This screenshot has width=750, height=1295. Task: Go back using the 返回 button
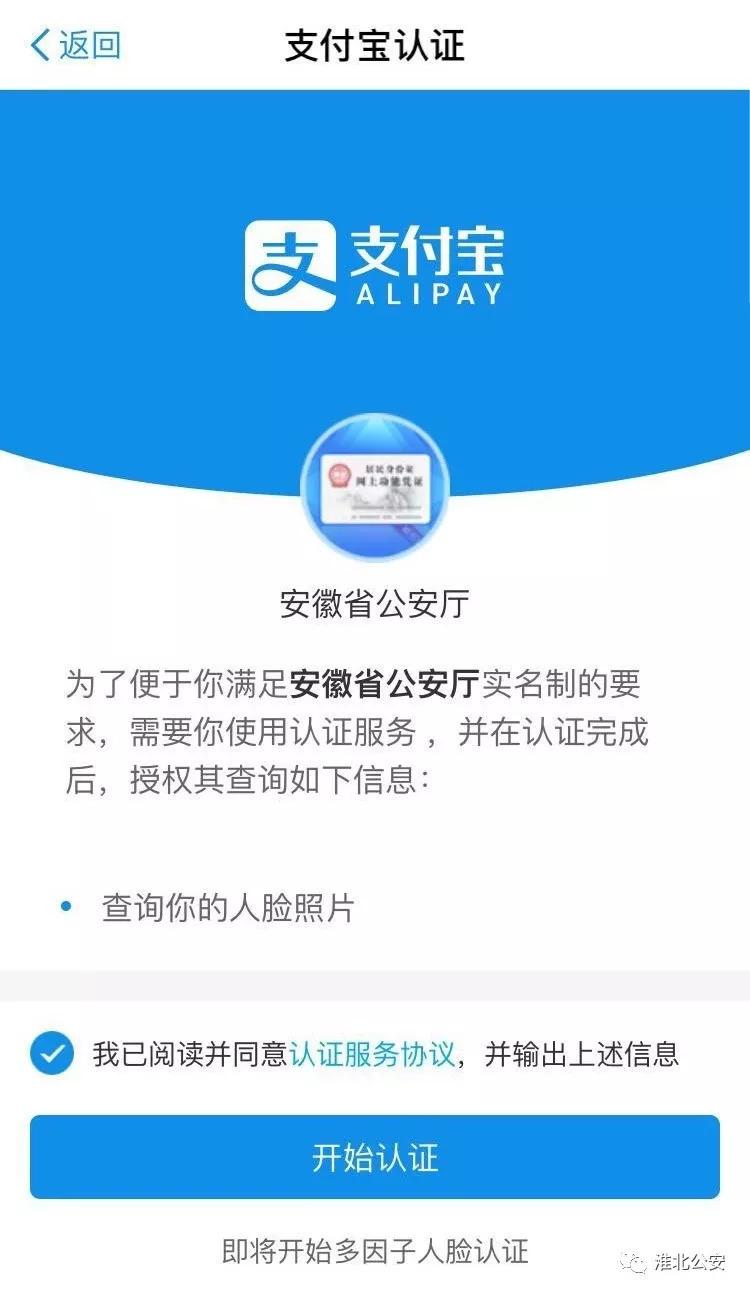click(x=75, y=45)
